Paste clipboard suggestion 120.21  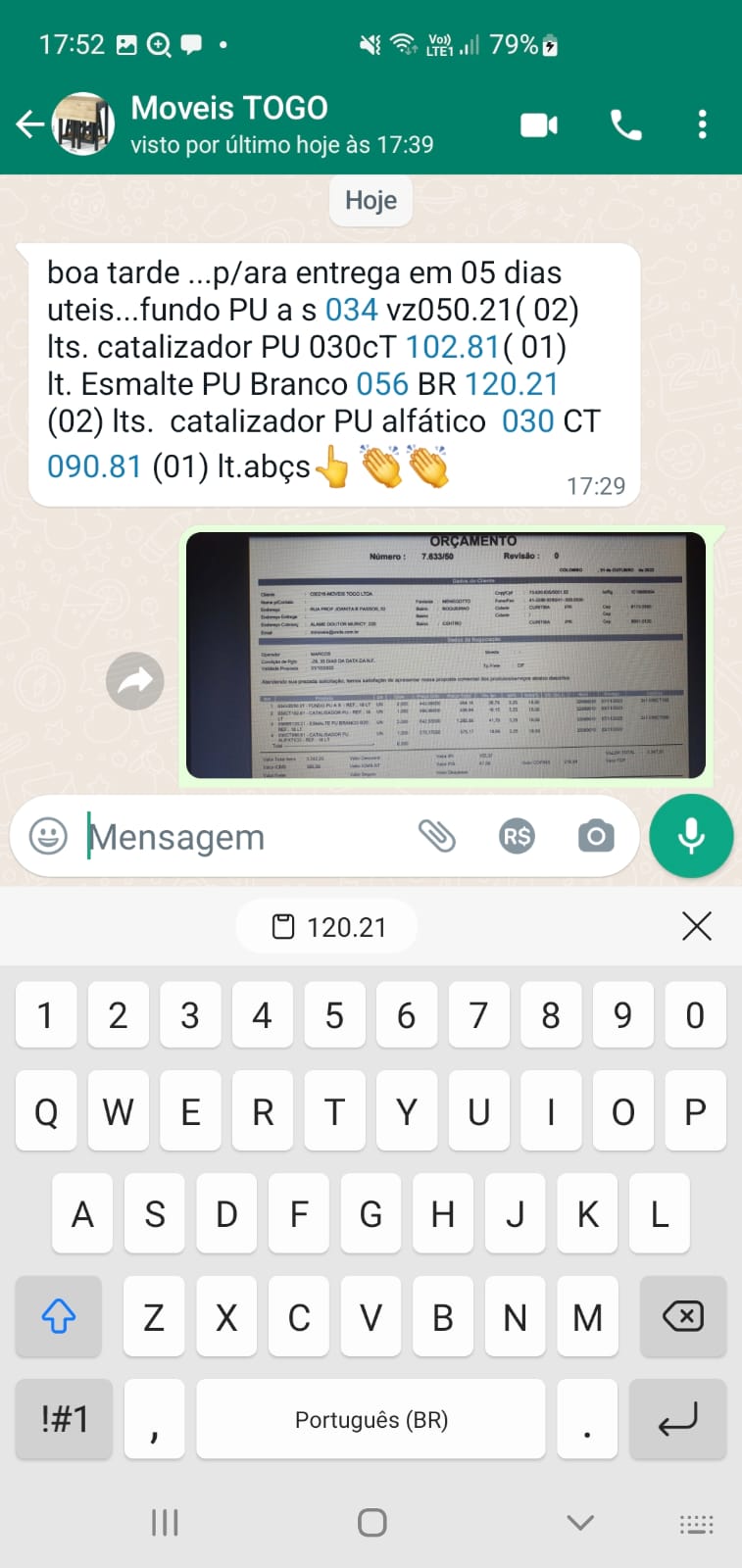pos(327,927)
